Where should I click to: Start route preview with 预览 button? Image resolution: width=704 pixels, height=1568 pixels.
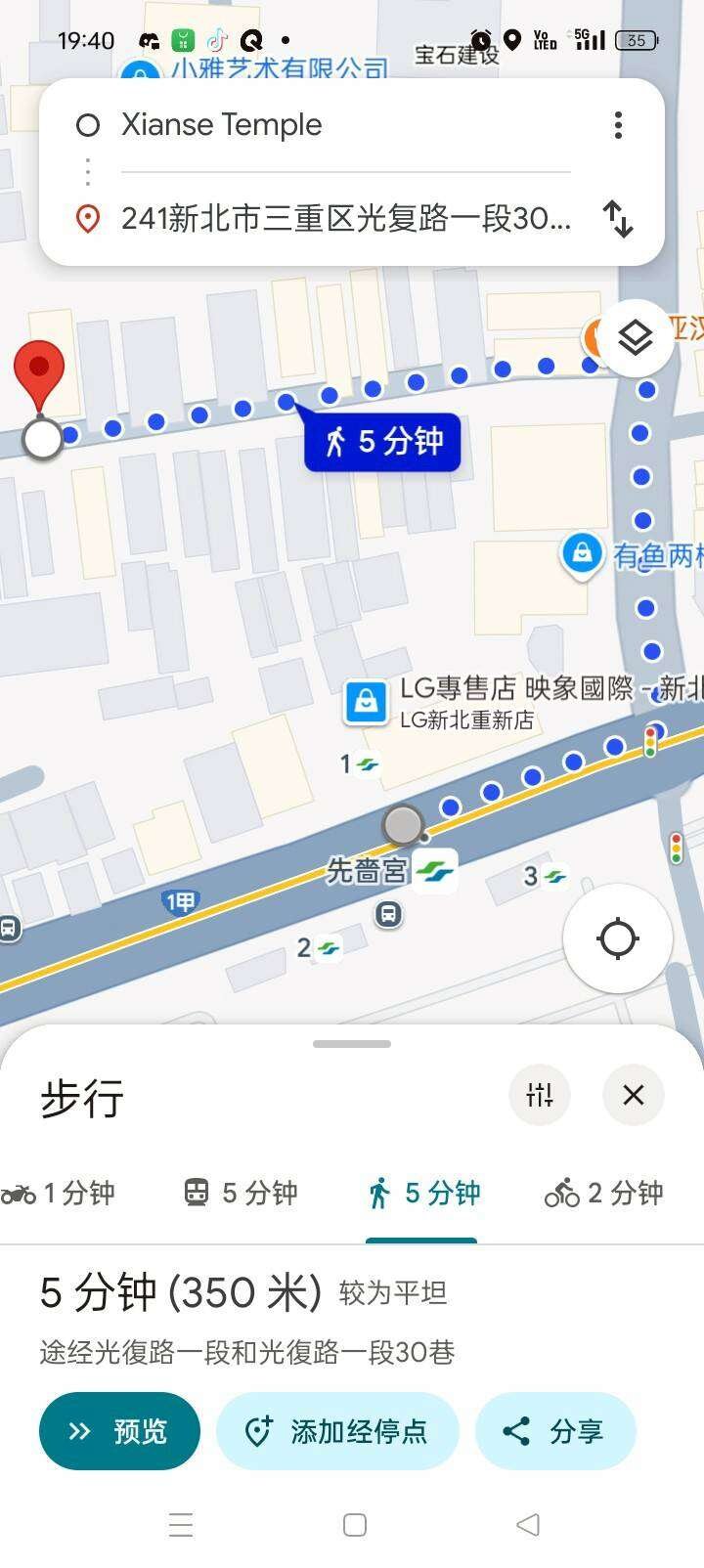(x=119, y=1431)
